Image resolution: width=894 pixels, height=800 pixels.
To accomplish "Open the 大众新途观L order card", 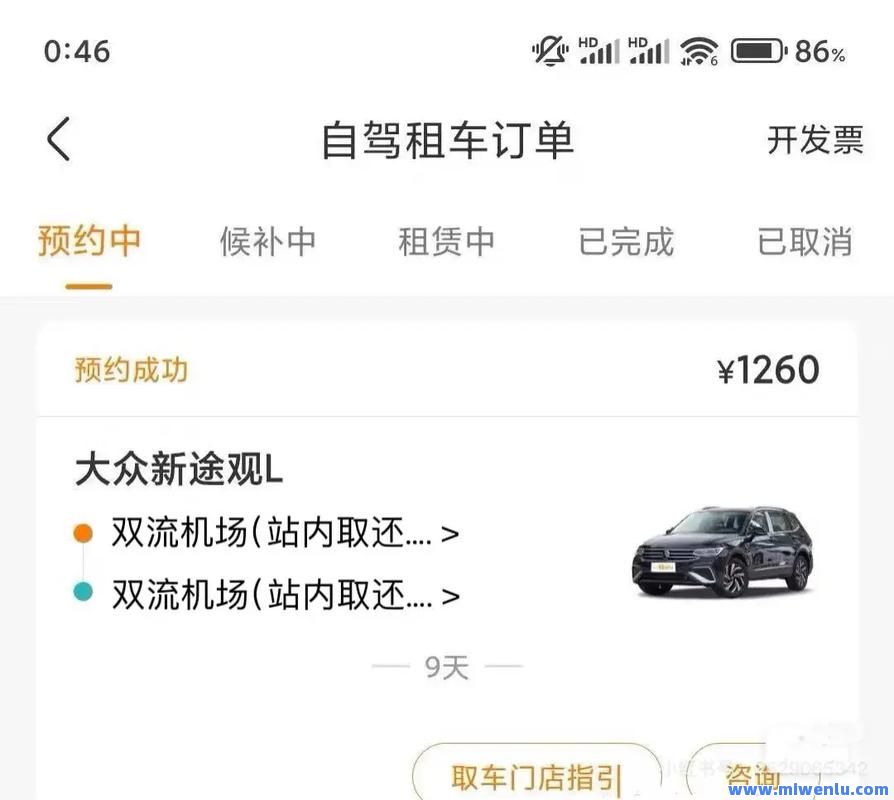I will 180,470.
